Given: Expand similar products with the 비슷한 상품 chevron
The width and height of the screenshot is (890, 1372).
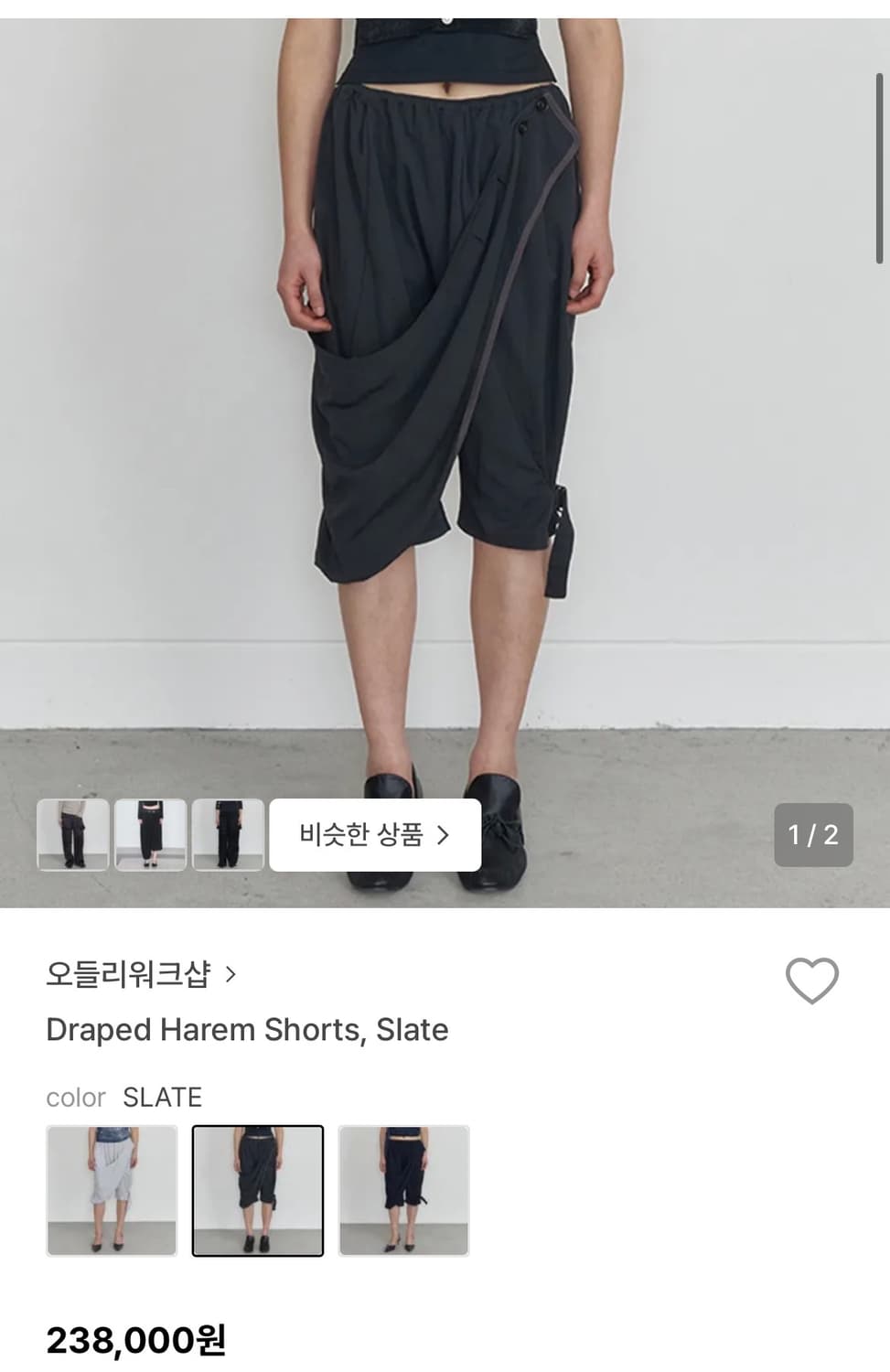Looking at the screenshot, I should (445, 833).
